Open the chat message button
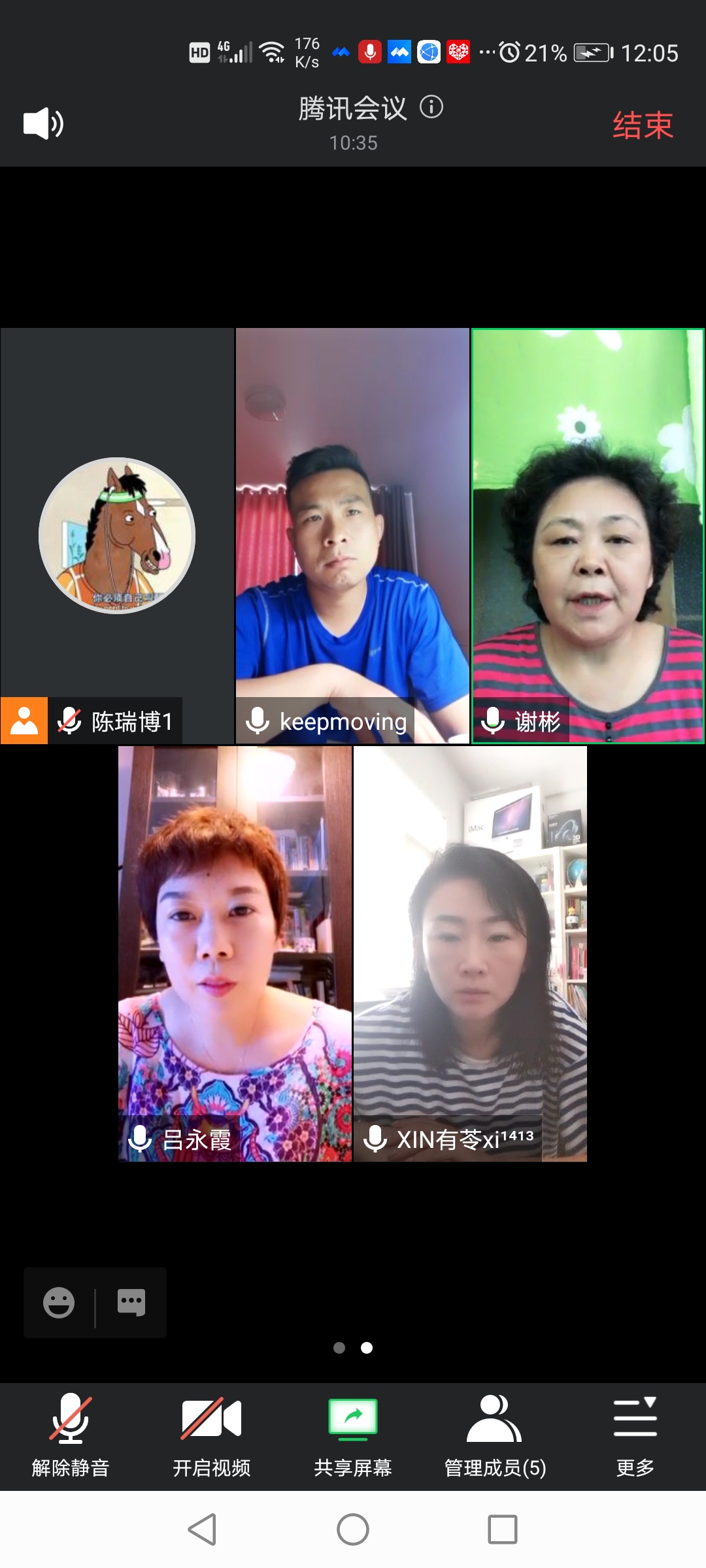 pyautogui.click(x=131, y=1303)
